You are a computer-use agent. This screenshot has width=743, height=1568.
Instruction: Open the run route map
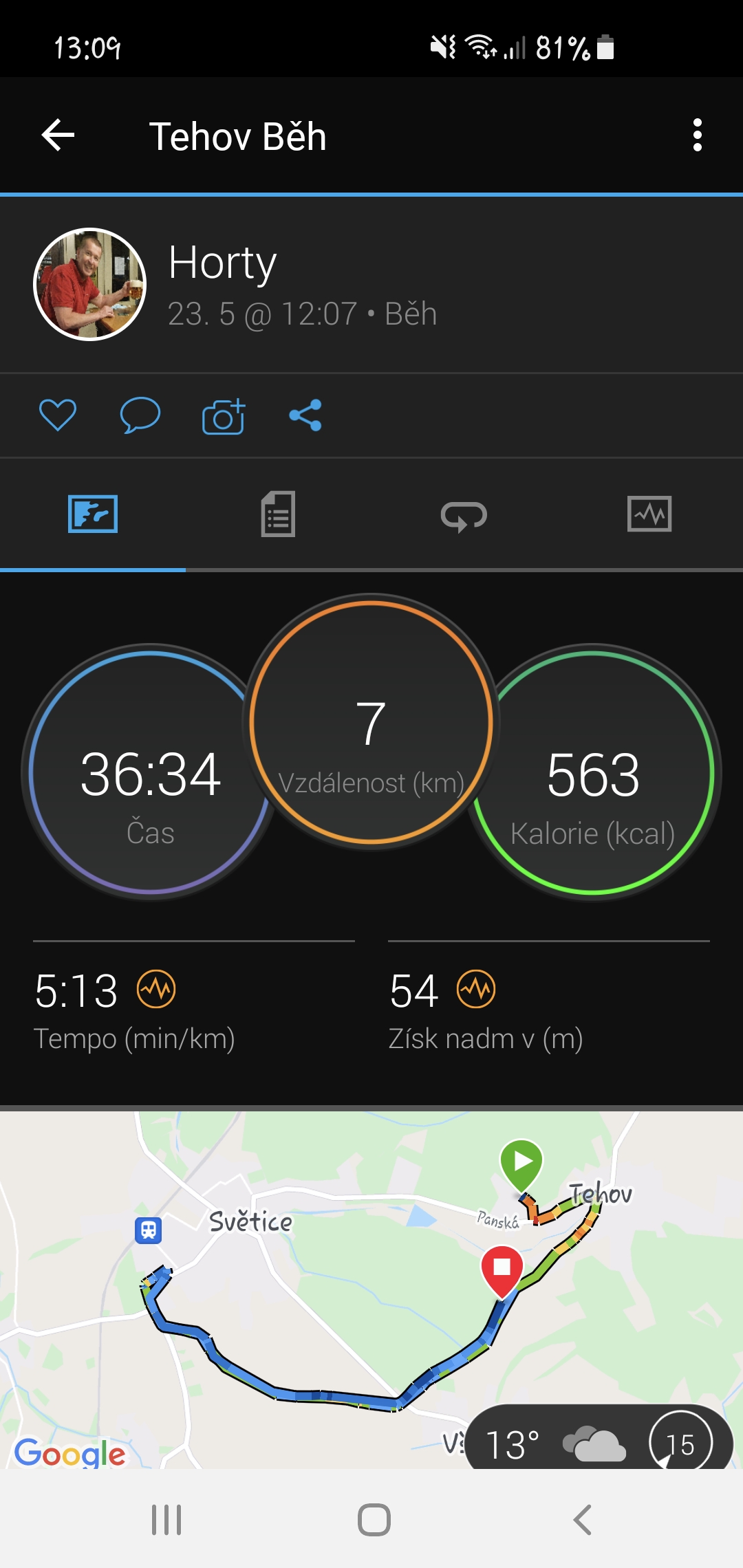click(x=371, y=1290)
